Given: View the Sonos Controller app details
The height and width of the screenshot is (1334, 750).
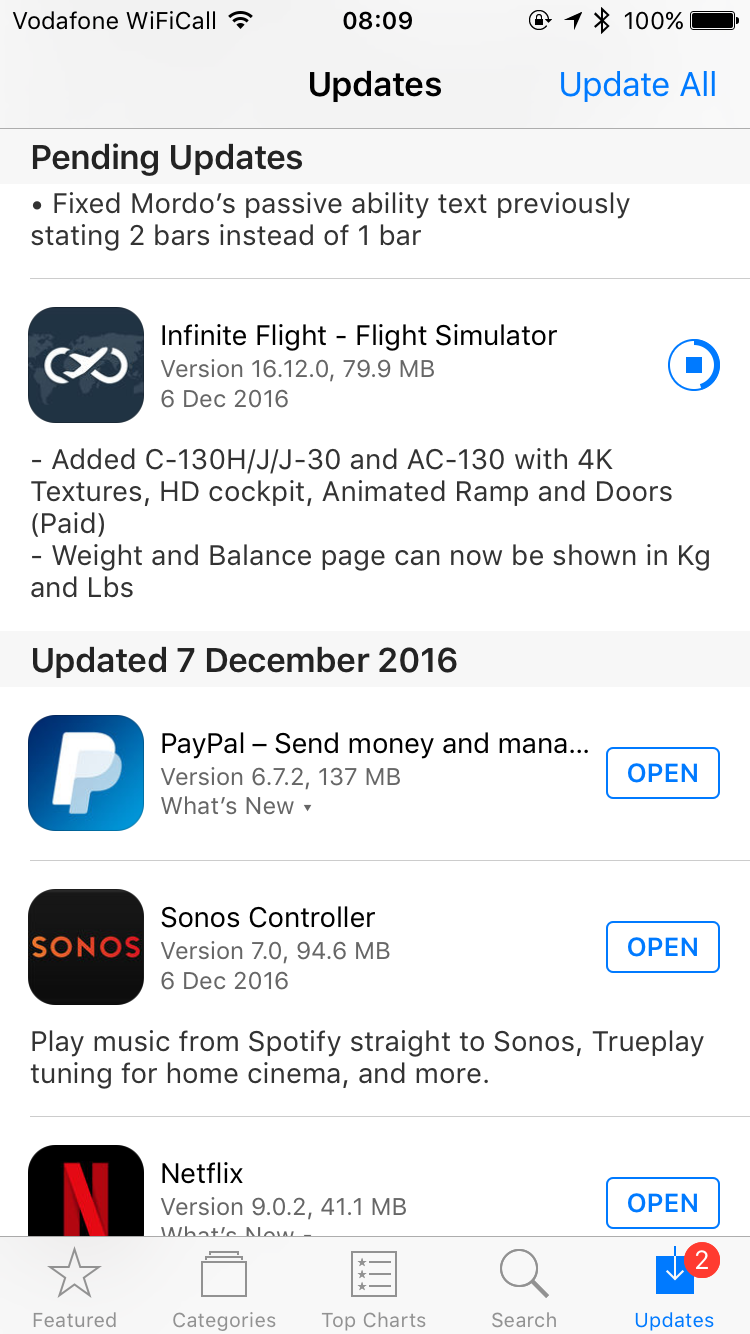Looking at the screenshot, I should (267, 918).
